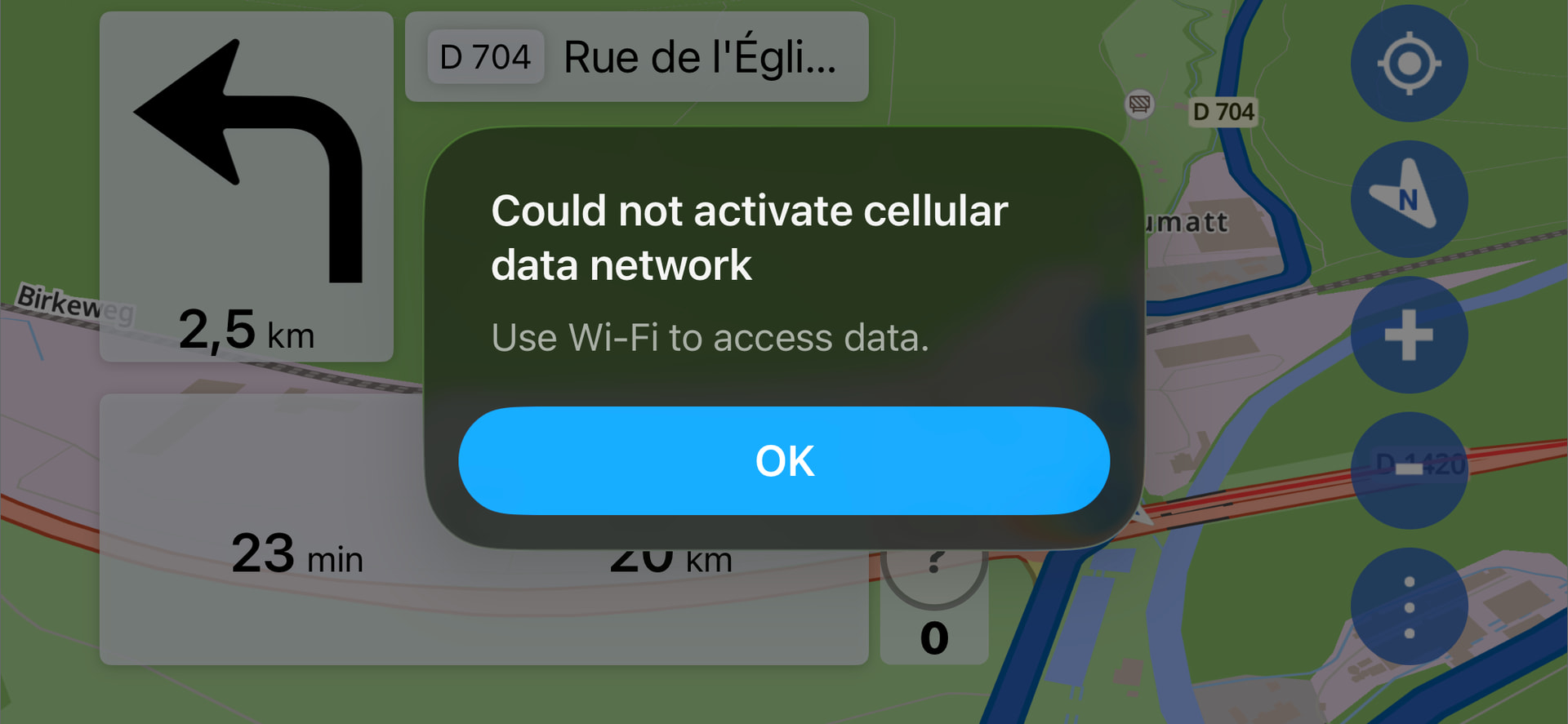Dismiss the cellular data alert with OK

[x=784, y=460]
